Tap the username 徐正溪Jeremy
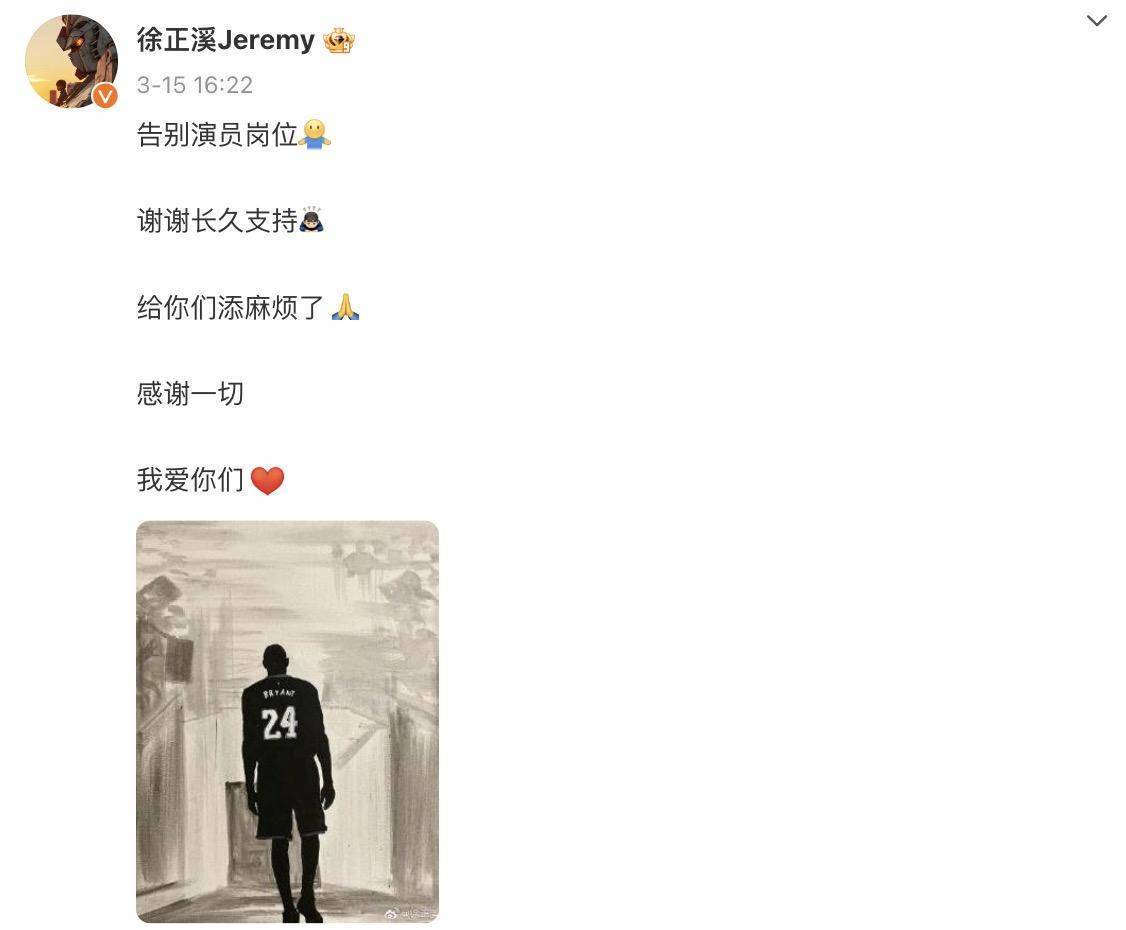 click(226, 40)
